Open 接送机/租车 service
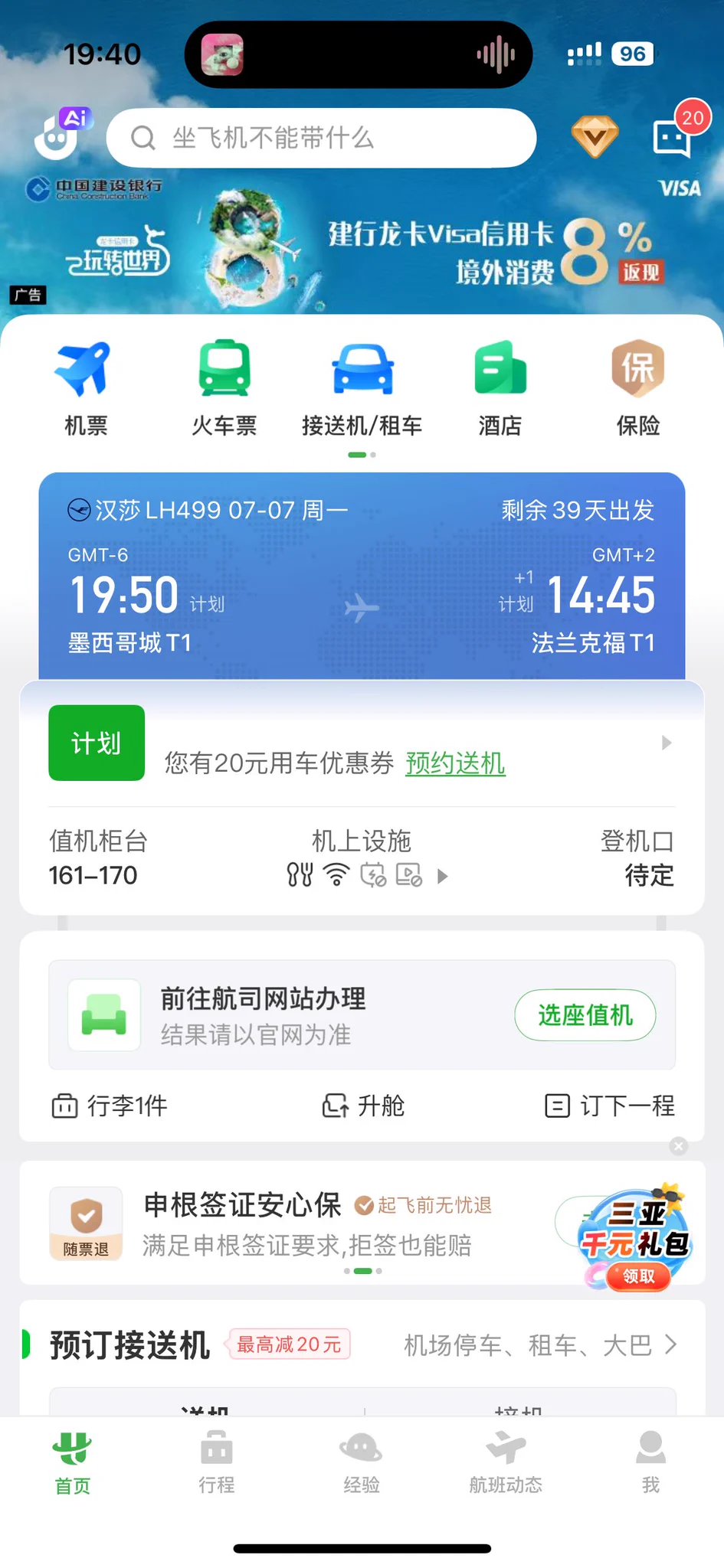724x1568 pixels. [x=362, y=388]
